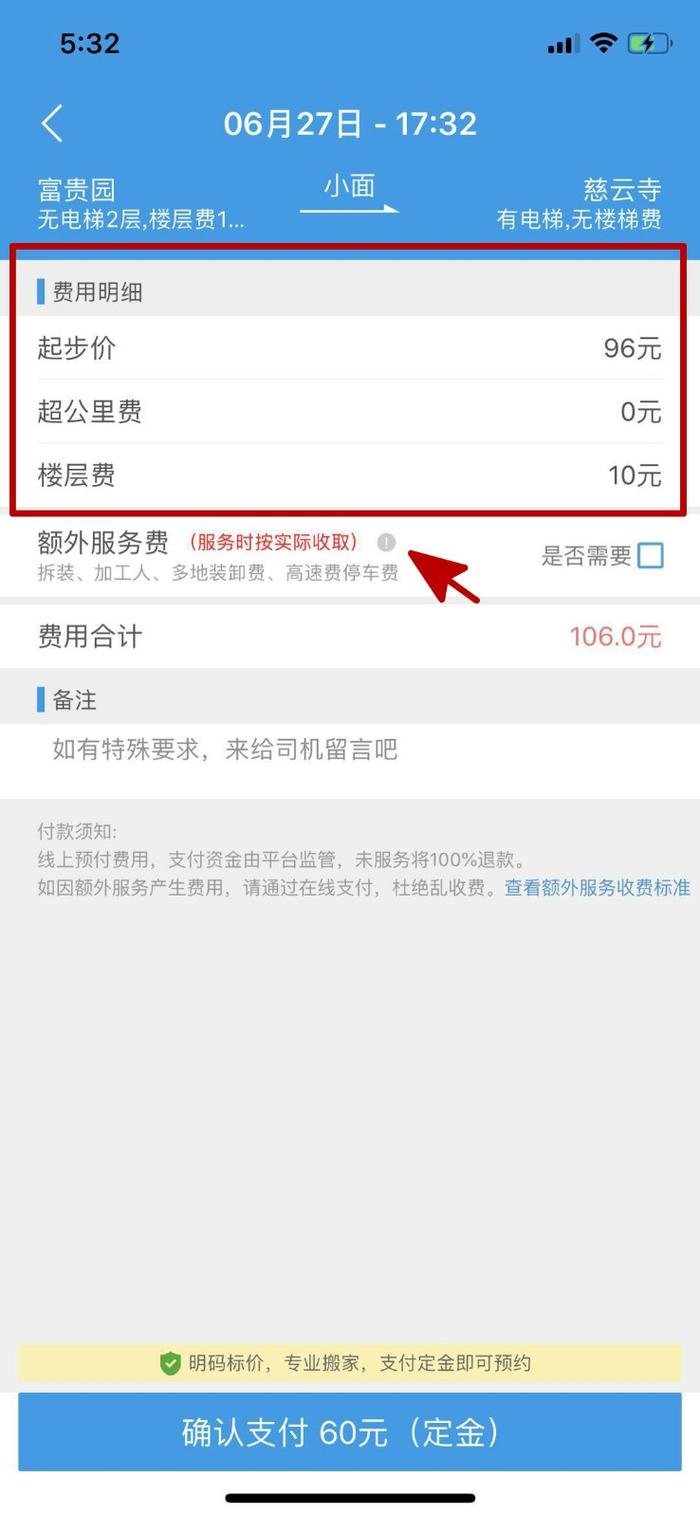Go back using the top-left arrow
The height and width of the screenshot is (1518, 700).
coord(52,124)
